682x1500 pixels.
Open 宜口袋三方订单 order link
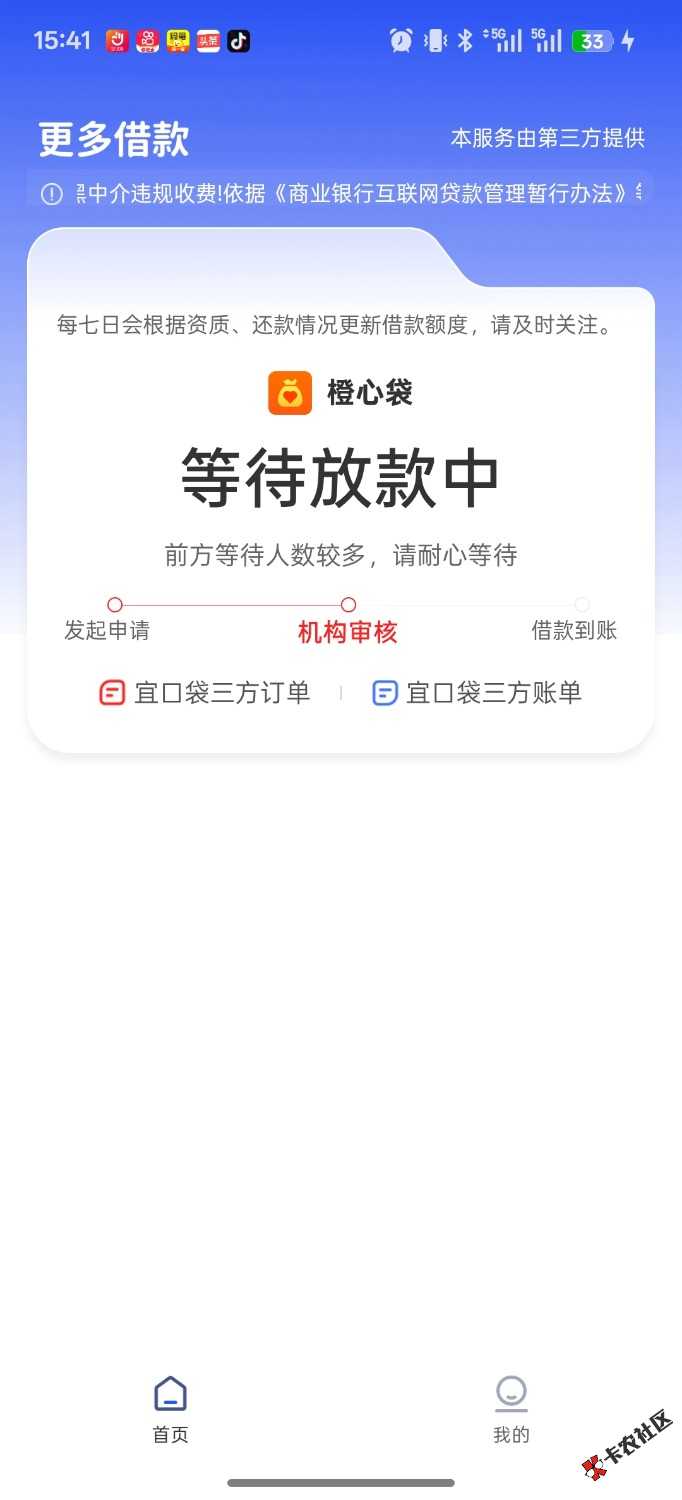tap(205, 693)
